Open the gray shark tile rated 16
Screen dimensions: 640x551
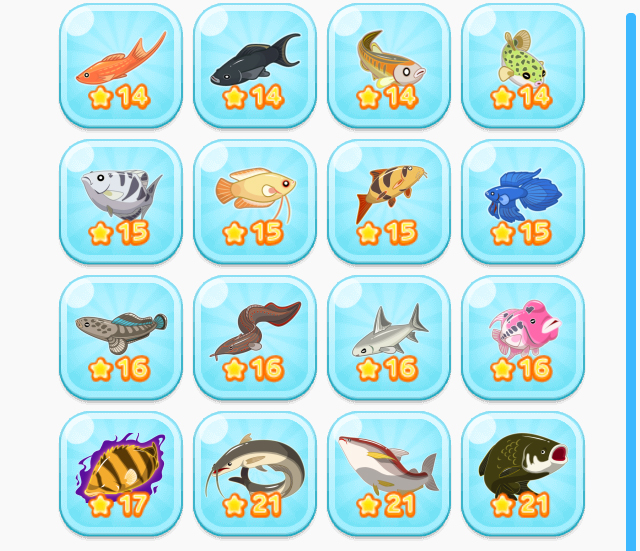tap(388, 338)
